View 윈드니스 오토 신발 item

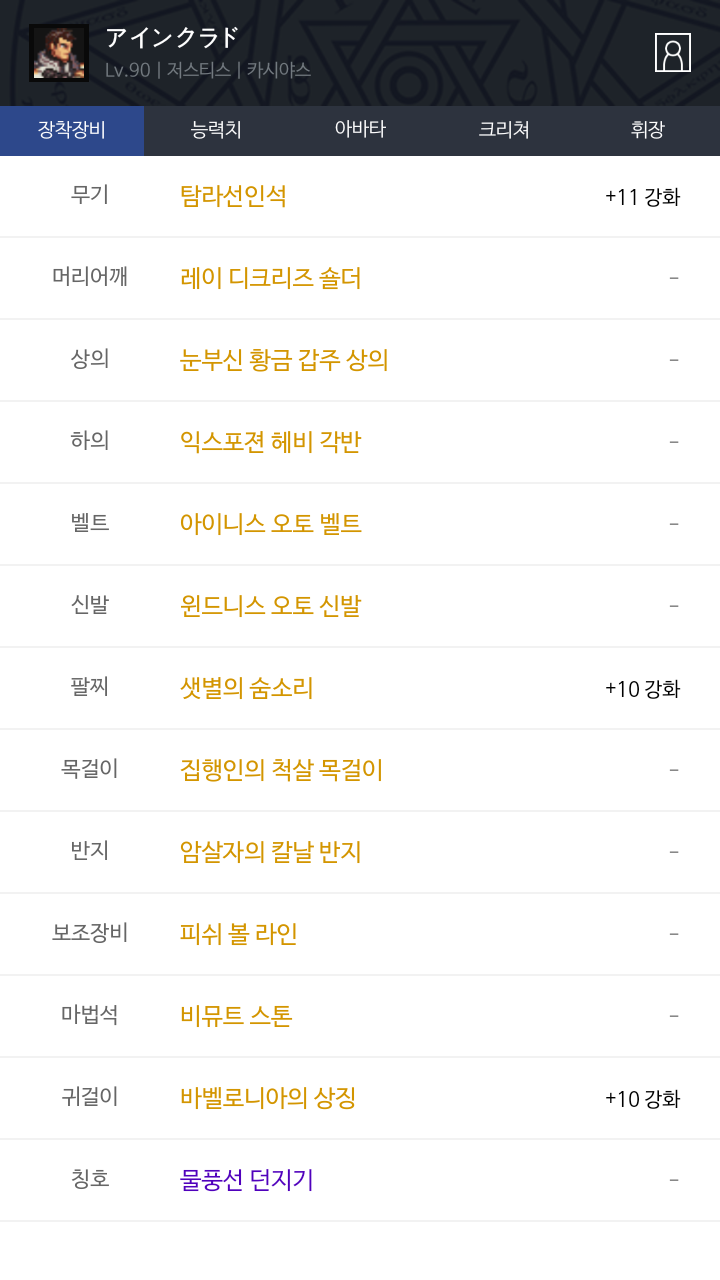coord(271,606)
